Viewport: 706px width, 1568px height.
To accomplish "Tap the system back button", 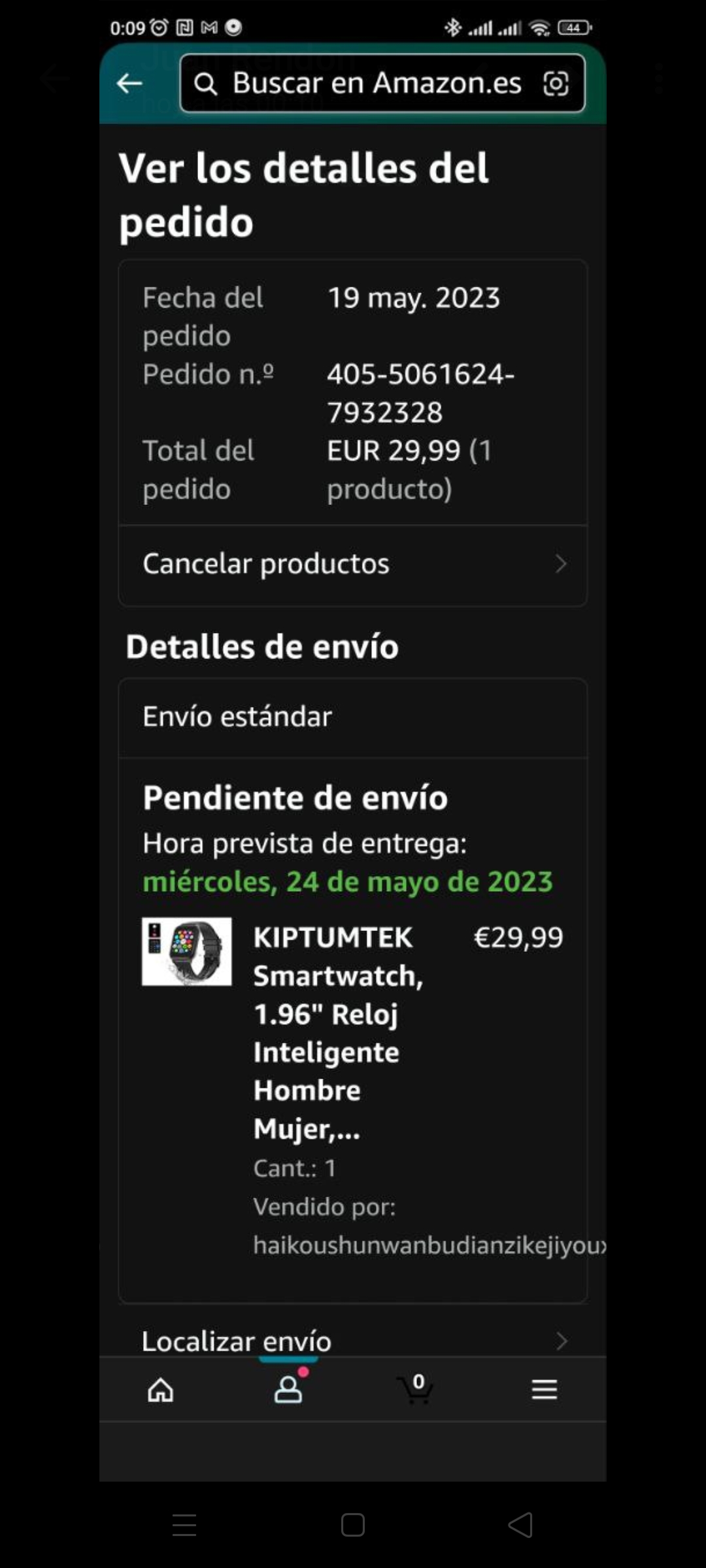I will click(x=520, y=1525).
